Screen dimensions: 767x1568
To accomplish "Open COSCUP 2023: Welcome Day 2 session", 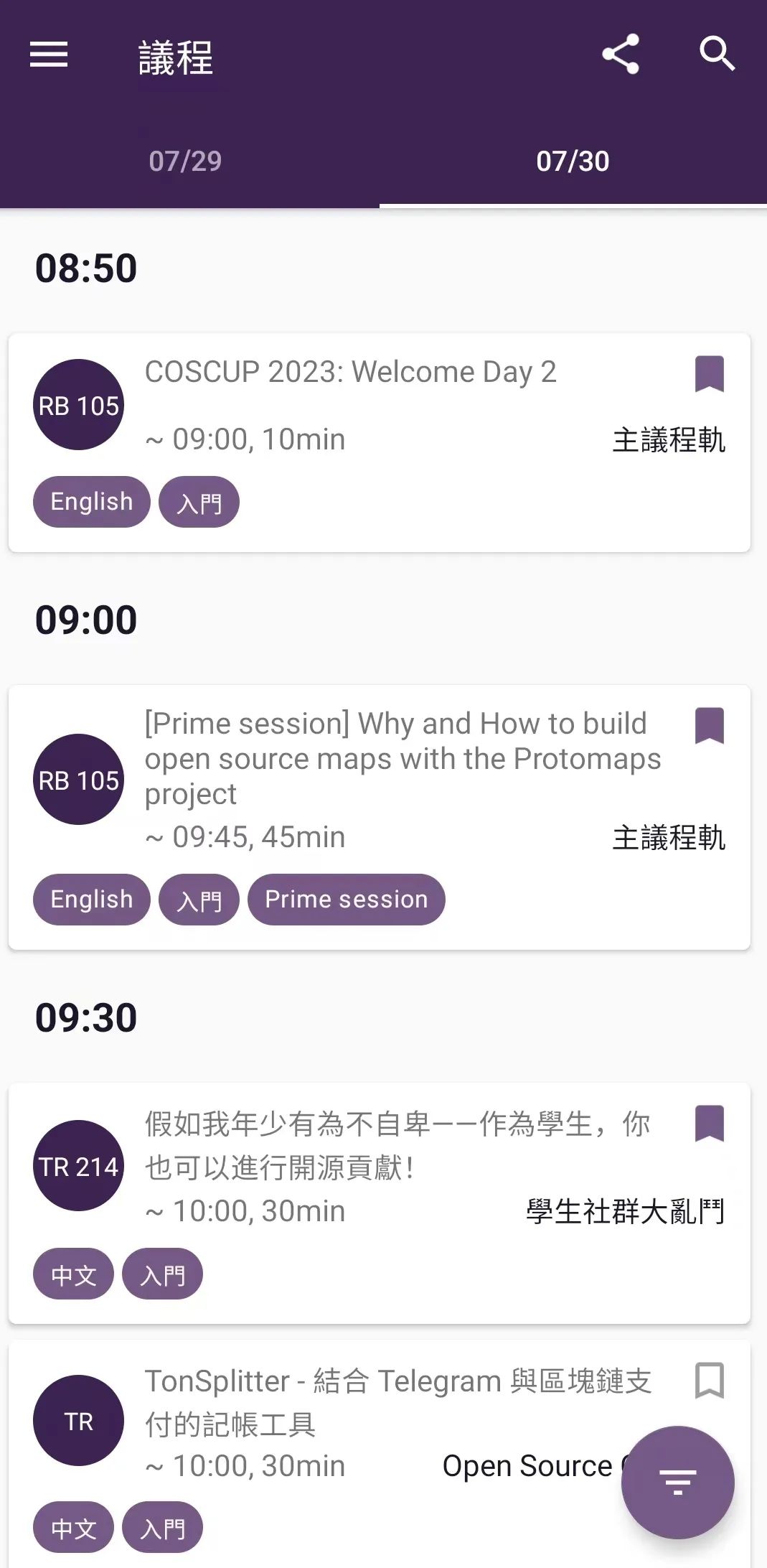I will [380, 442].
